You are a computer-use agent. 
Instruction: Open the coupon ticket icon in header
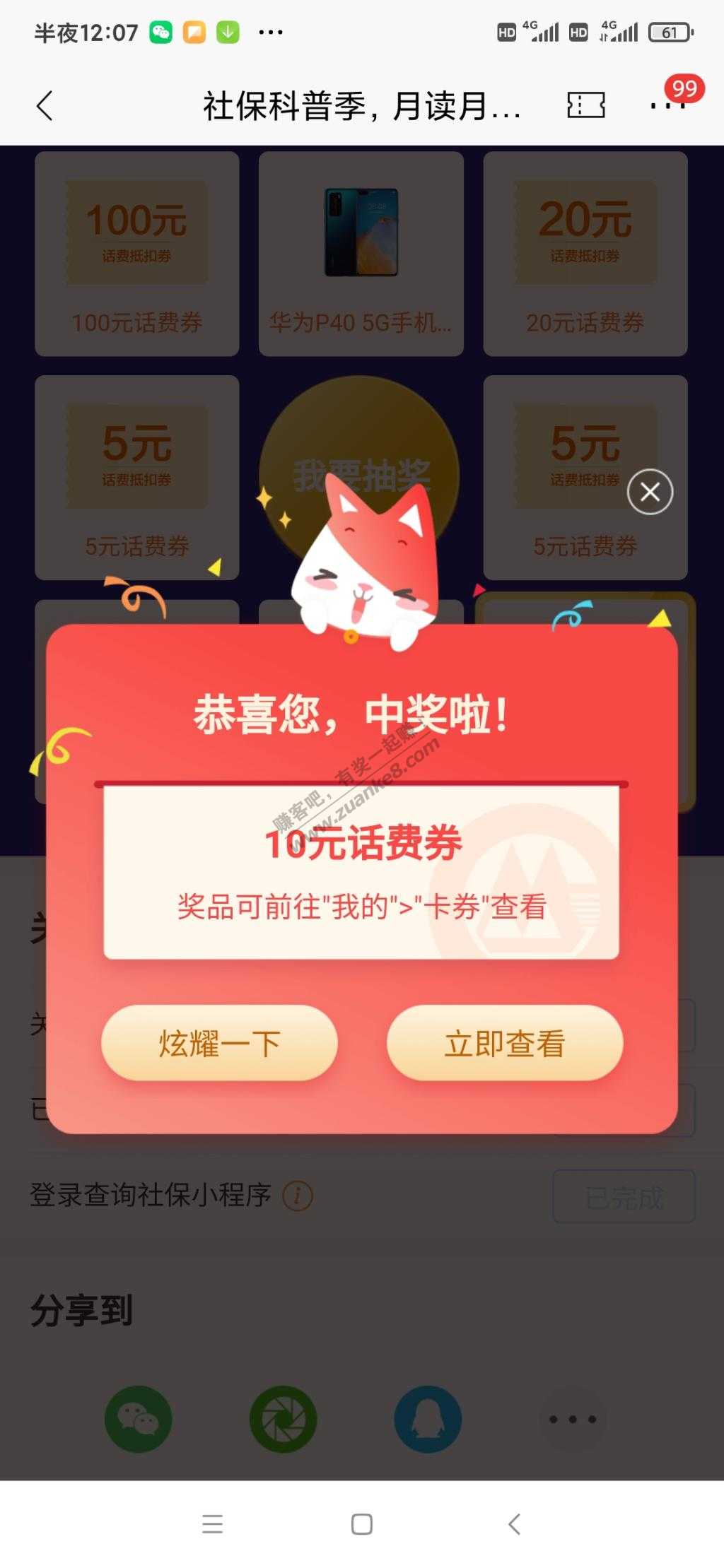(585, 106)
